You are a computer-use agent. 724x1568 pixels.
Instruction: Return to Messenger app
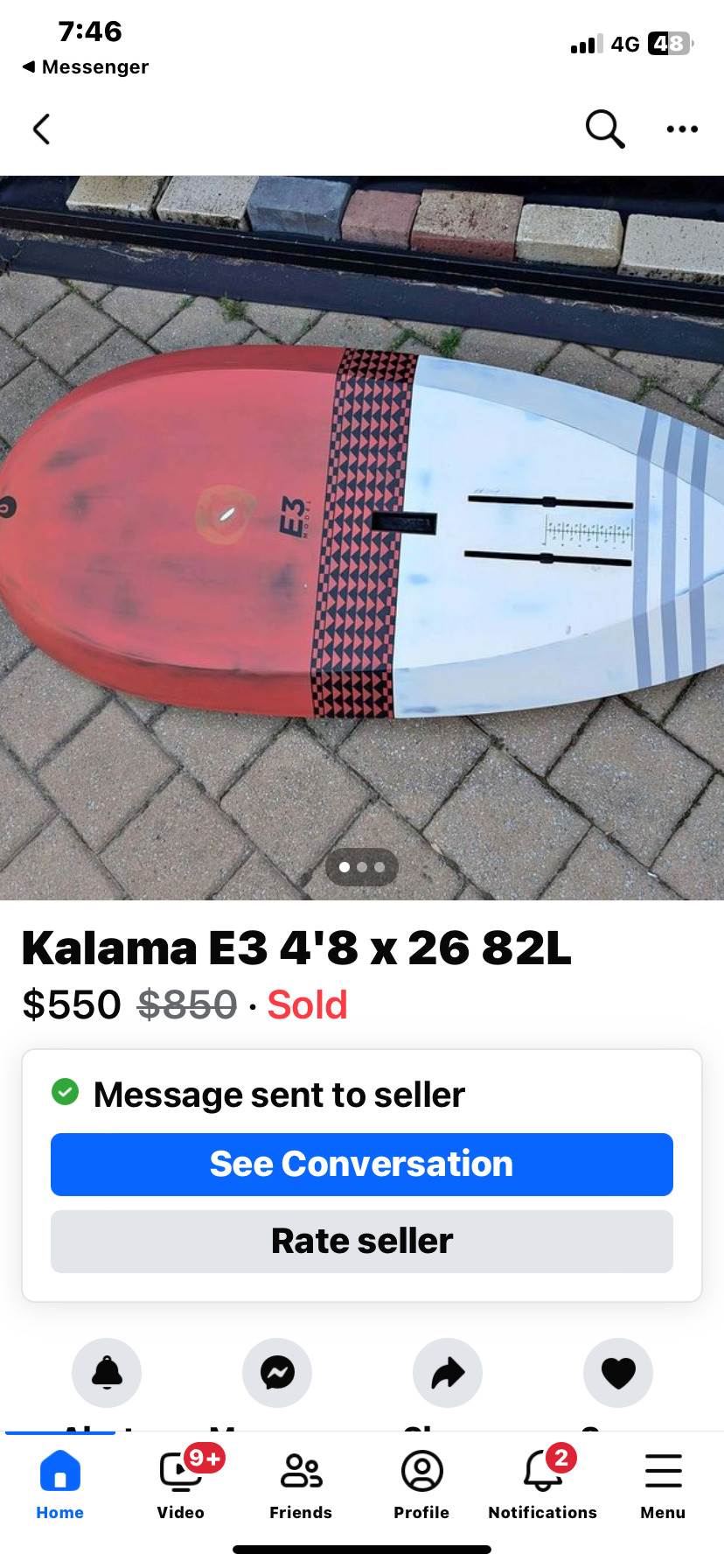(x=86, y=67)
